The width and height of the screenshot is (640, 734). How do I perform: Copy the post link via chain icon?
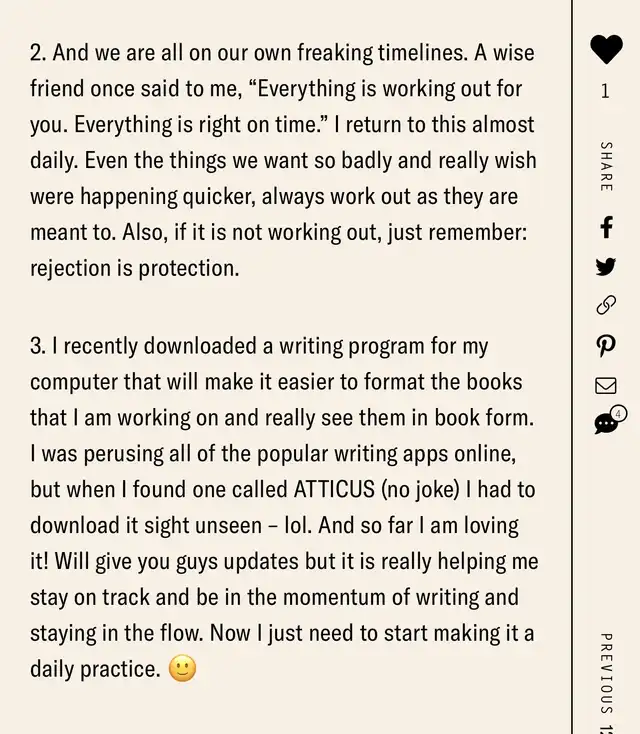coord(606,306)
